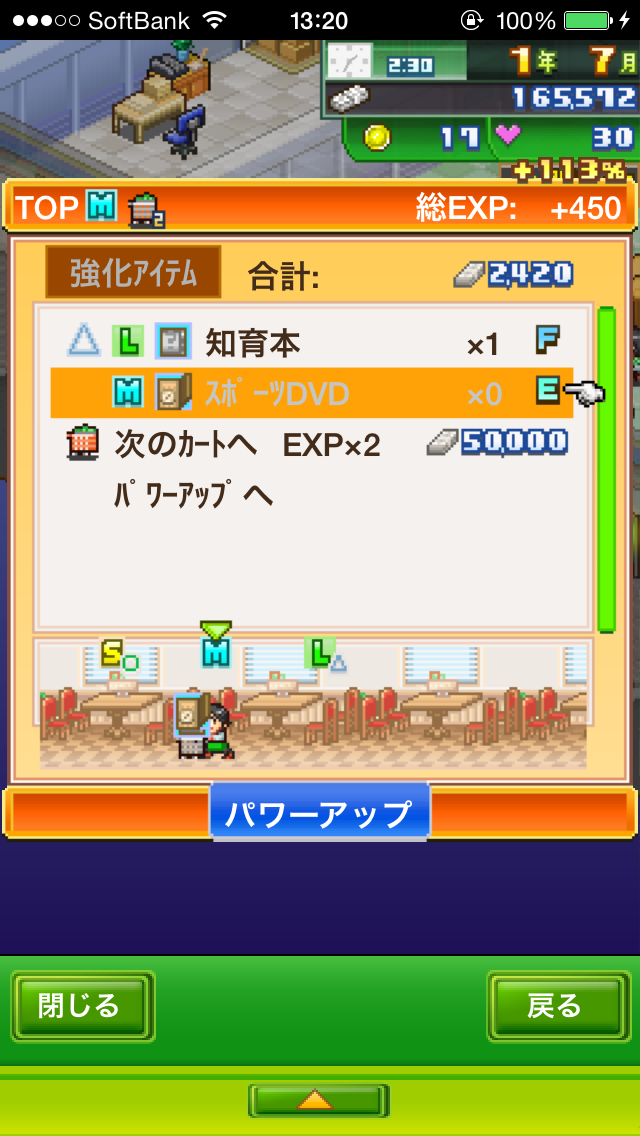Go back with the 戻る button

click(x=553, y=1006)
